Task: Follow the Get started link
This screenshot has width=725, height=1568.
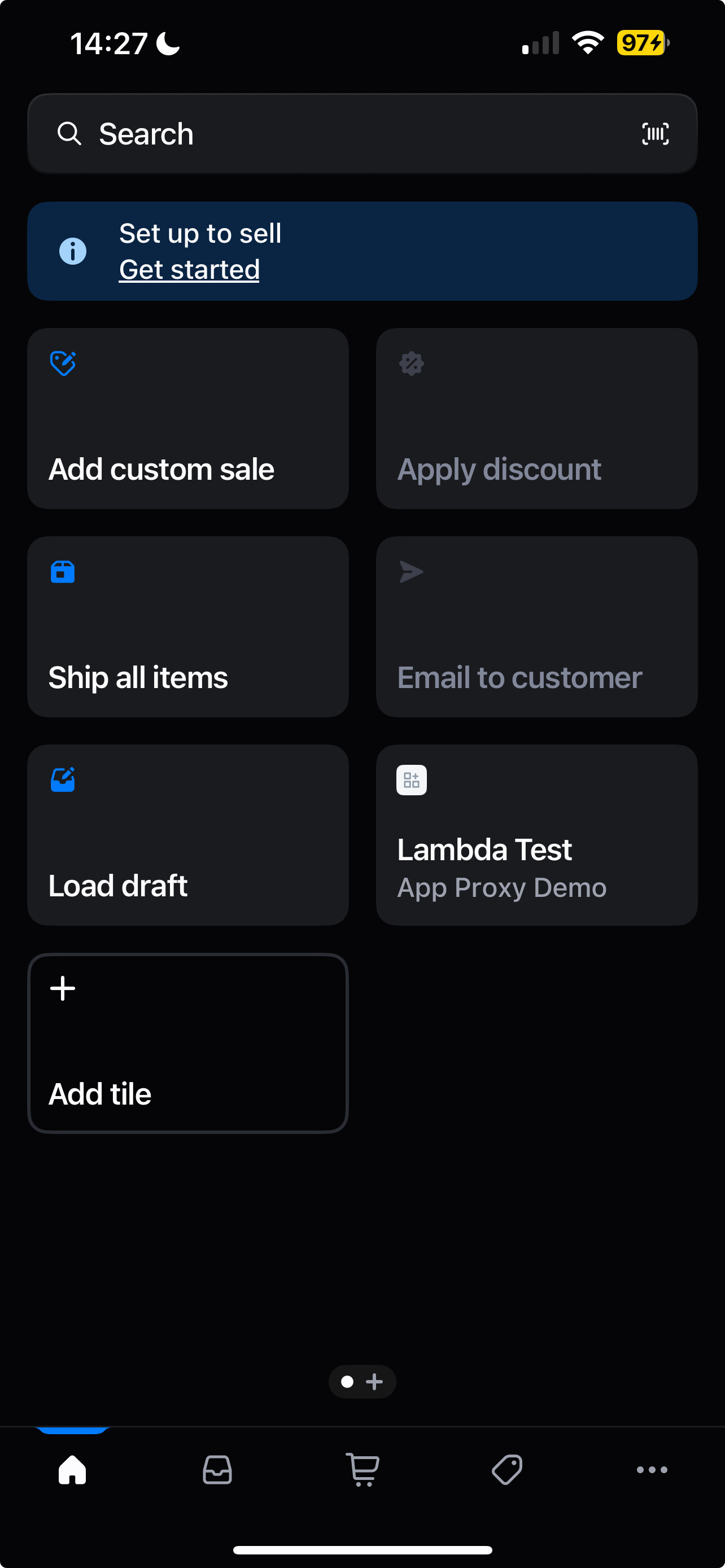Action: point(189,270)
